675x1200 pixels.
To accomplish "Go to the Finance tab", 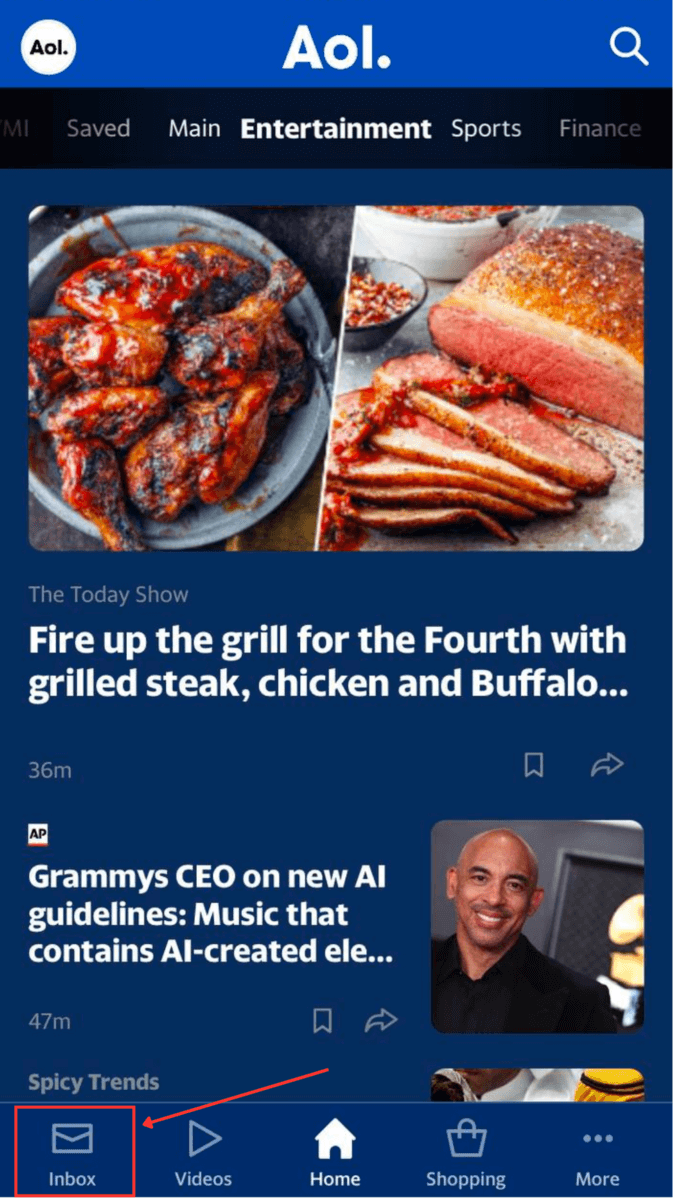I will click(x=599, y=128).
